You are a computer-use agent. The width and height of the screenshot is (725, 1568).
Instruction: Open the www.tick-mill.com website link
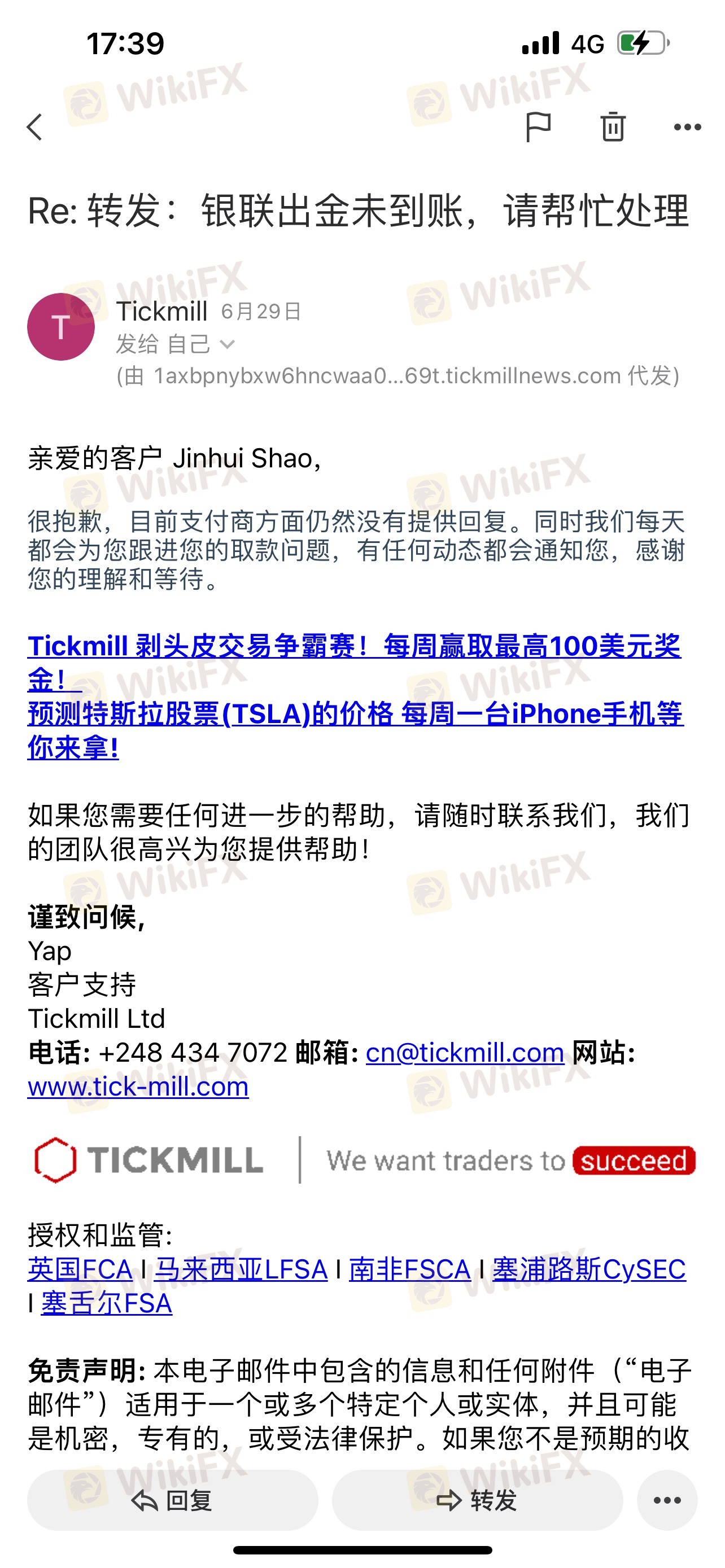(x=138, y=1087)
